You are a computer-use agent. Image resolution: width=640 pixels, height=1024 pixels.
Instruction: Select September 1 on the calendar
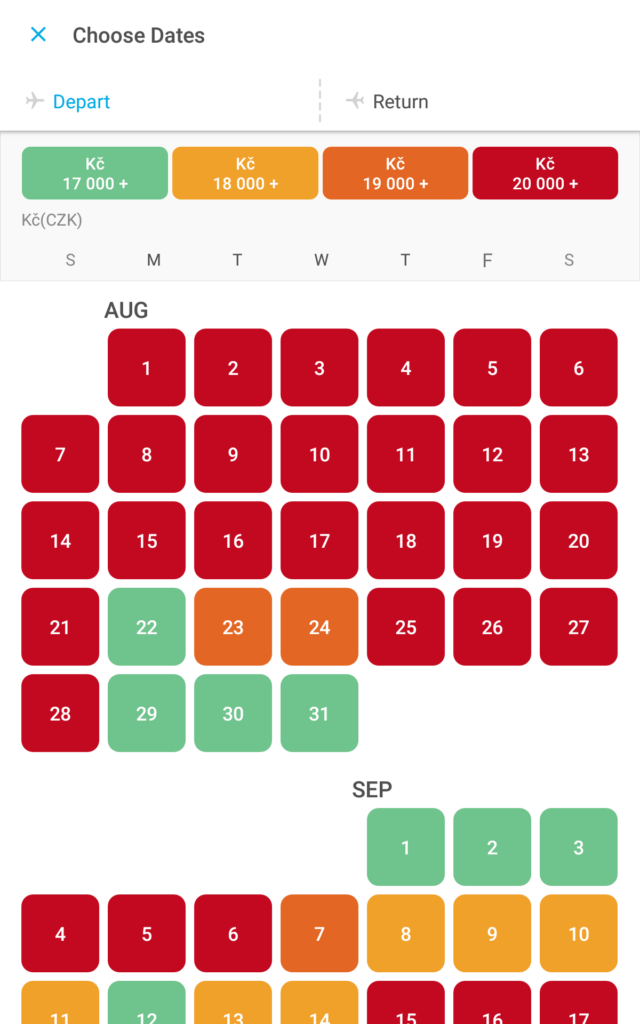(x=406, y=847)
